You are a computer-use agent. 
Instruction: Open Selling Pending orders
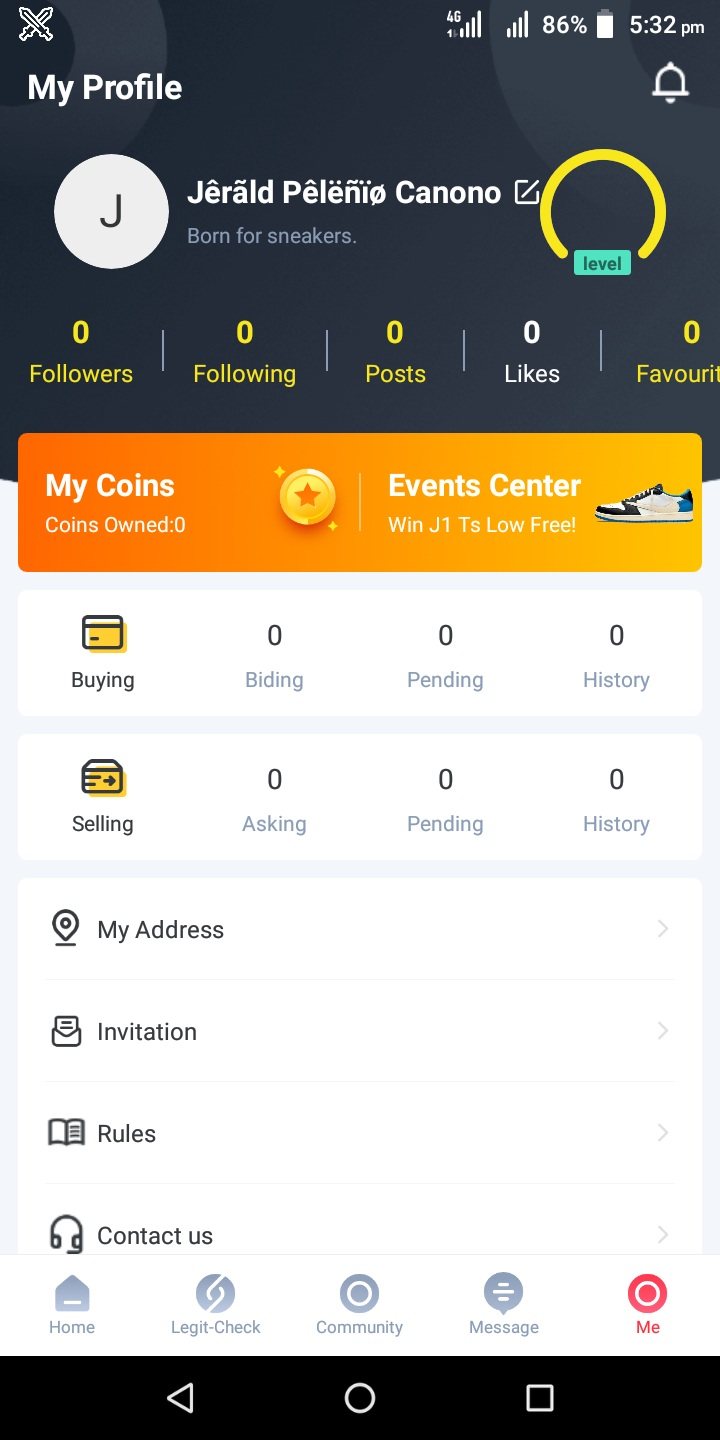(445, 800)
